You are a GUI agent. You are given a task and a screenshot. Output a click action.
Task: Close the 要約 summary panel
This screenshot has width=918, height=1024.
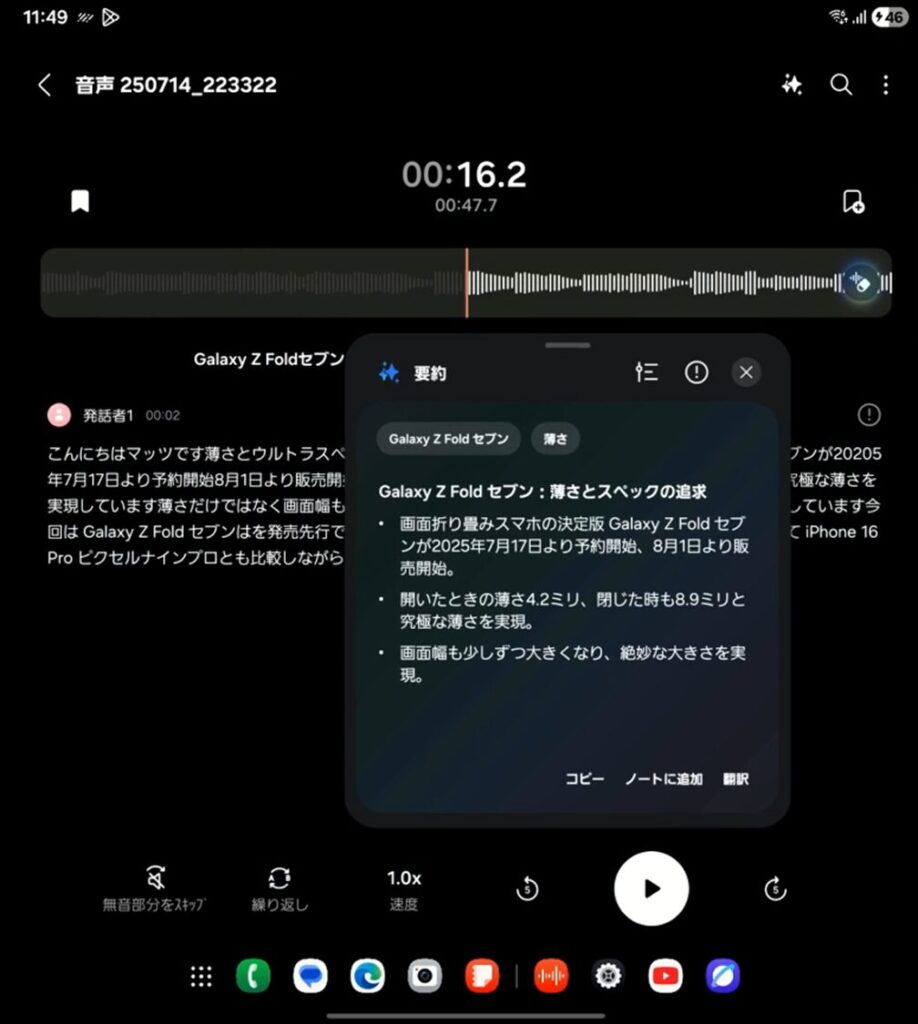point(745,373)
